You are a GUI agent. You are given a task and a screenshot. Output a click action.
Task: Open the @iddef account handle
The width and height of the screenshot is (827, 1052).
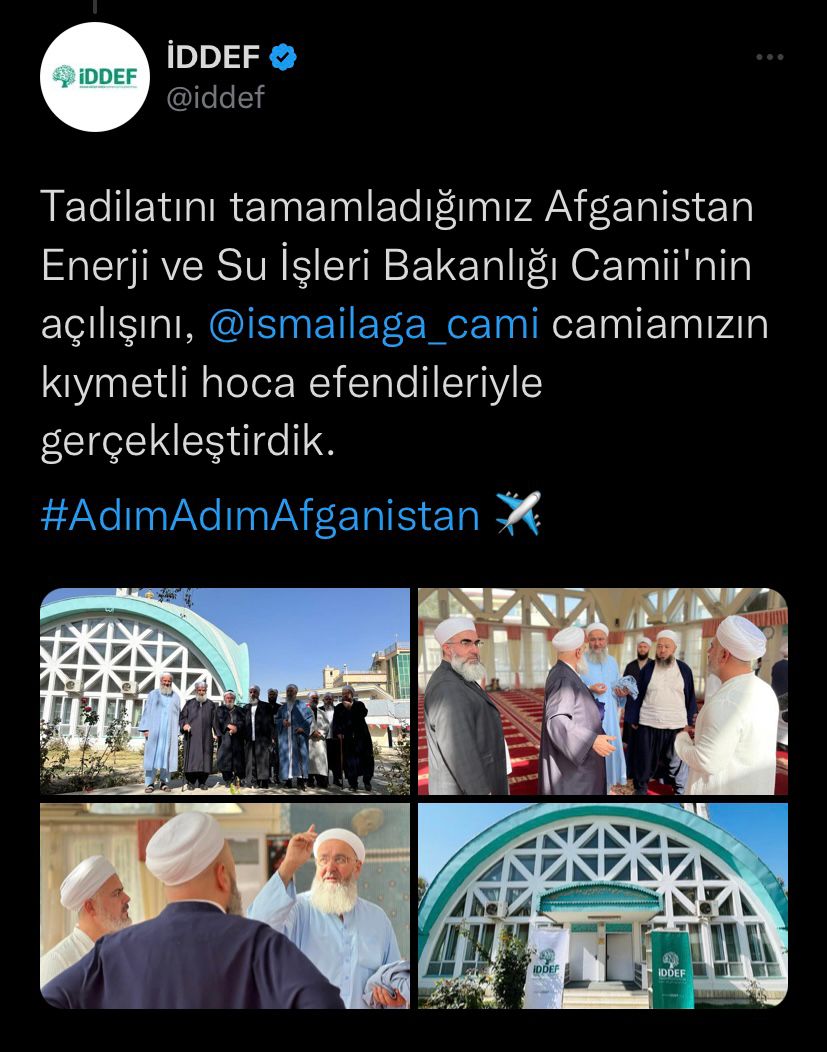pos(216,98)
